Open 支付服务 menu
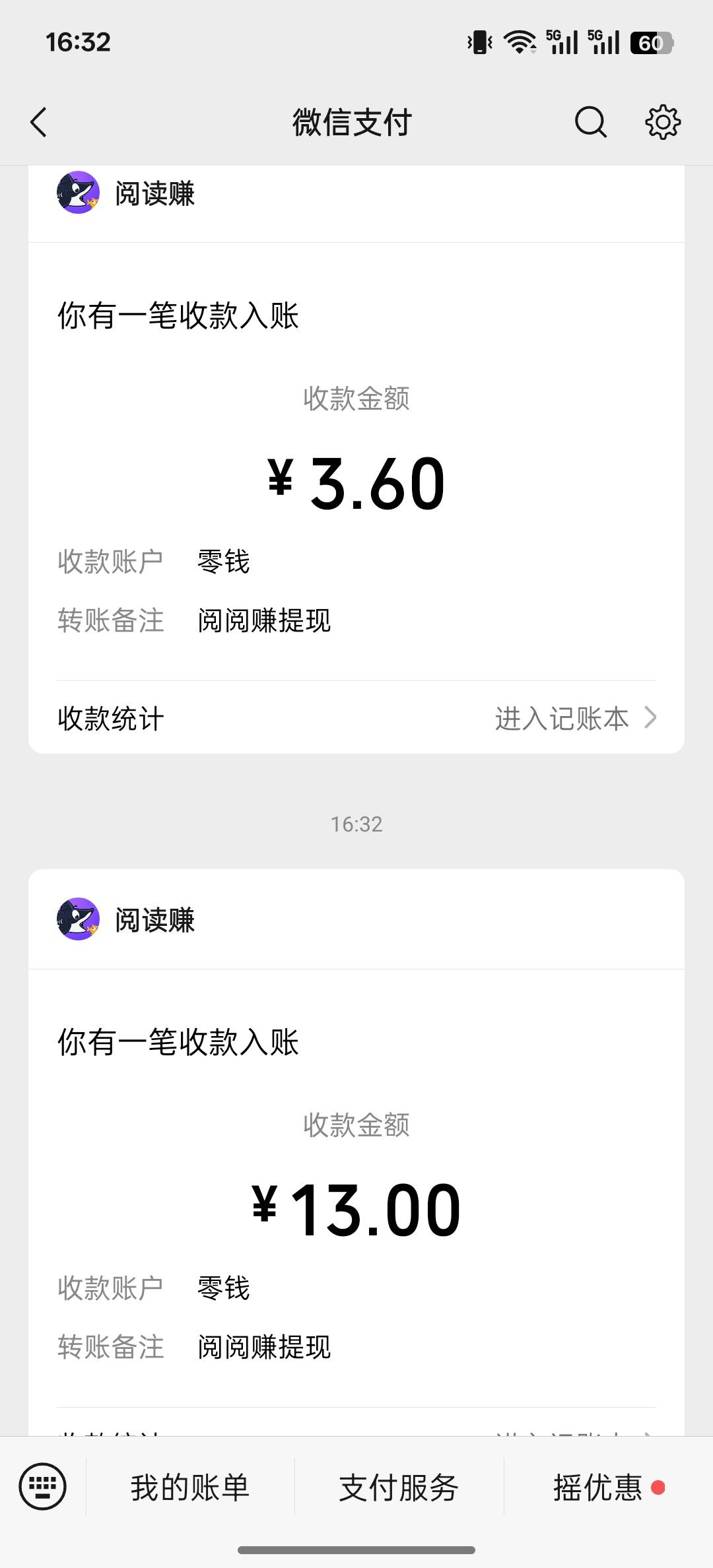 pos(399,1487)
